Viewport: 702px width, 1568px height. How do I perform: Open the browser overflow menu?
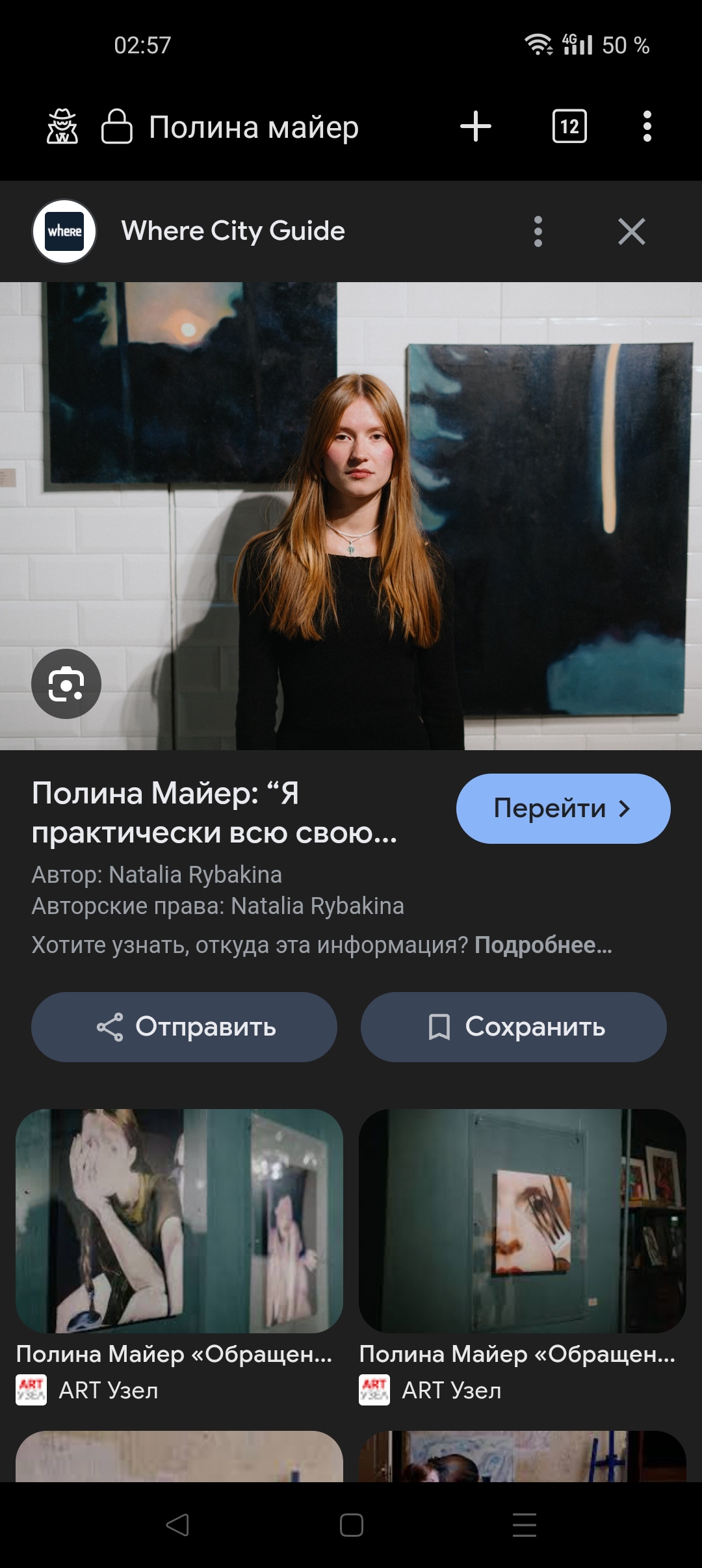(x=647, y=126)
